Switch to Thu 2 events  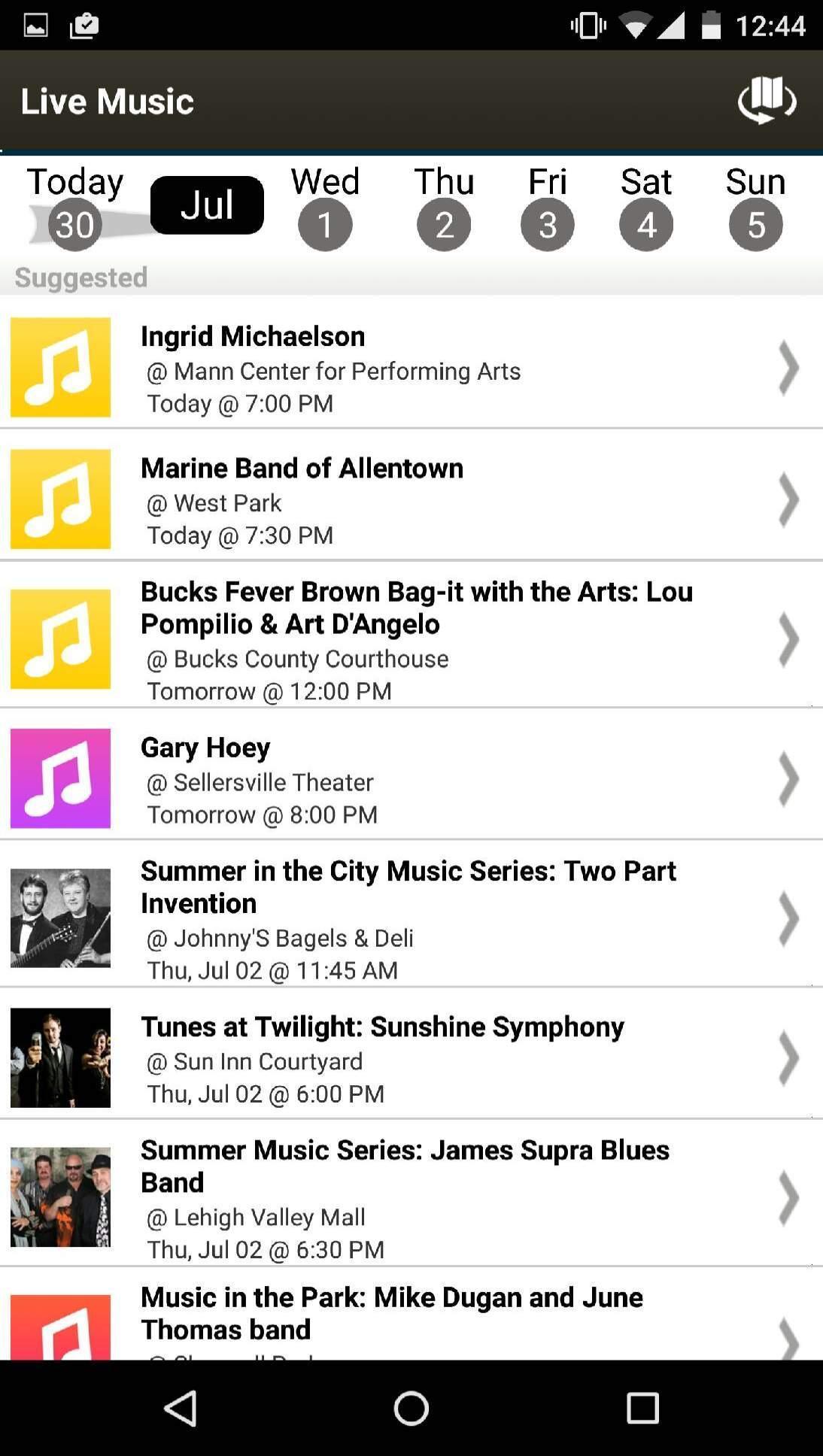(x=444, y=208)
